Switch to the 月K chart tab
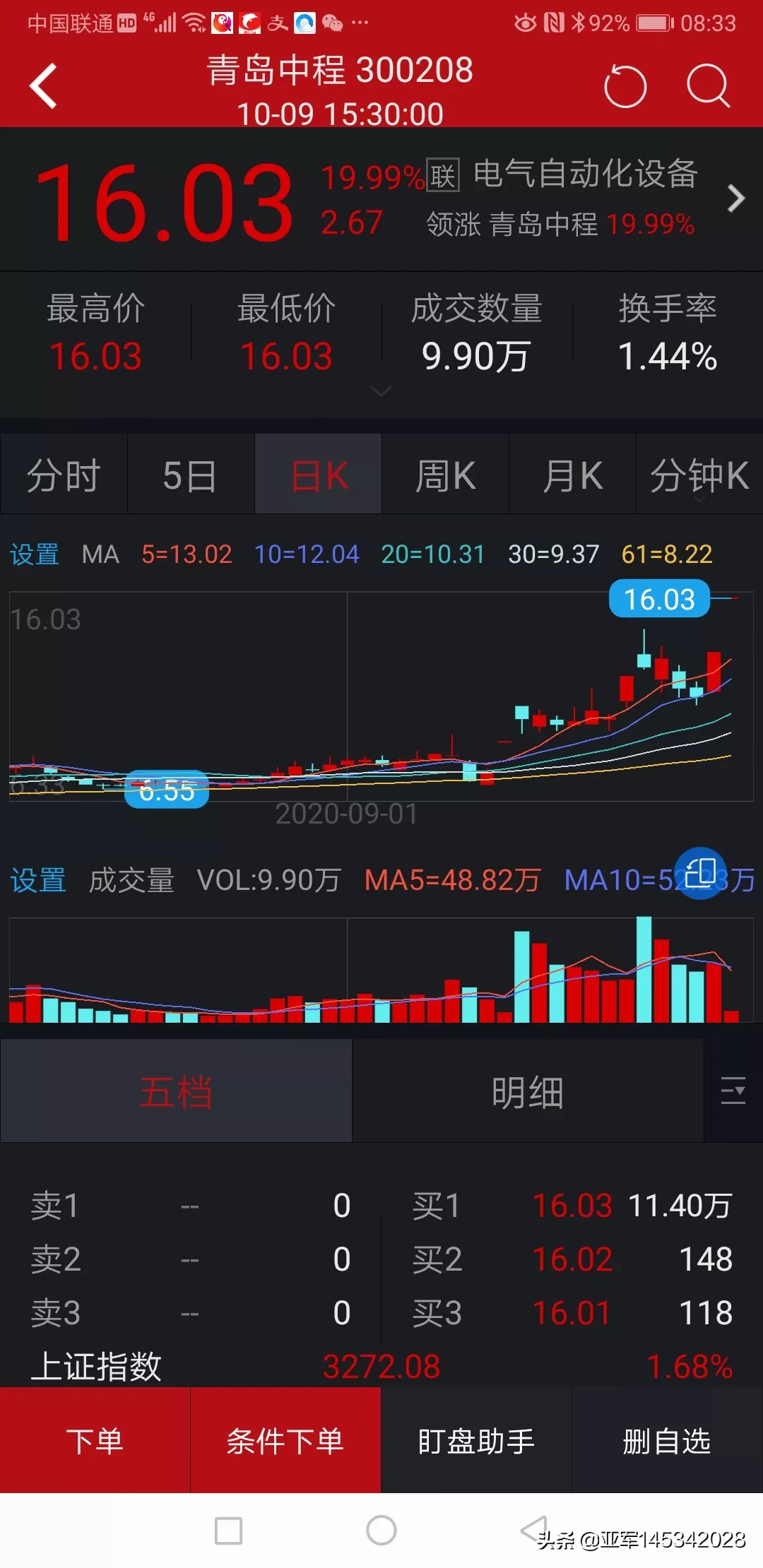Screen dimensions: 763x1568 (572, 475)
